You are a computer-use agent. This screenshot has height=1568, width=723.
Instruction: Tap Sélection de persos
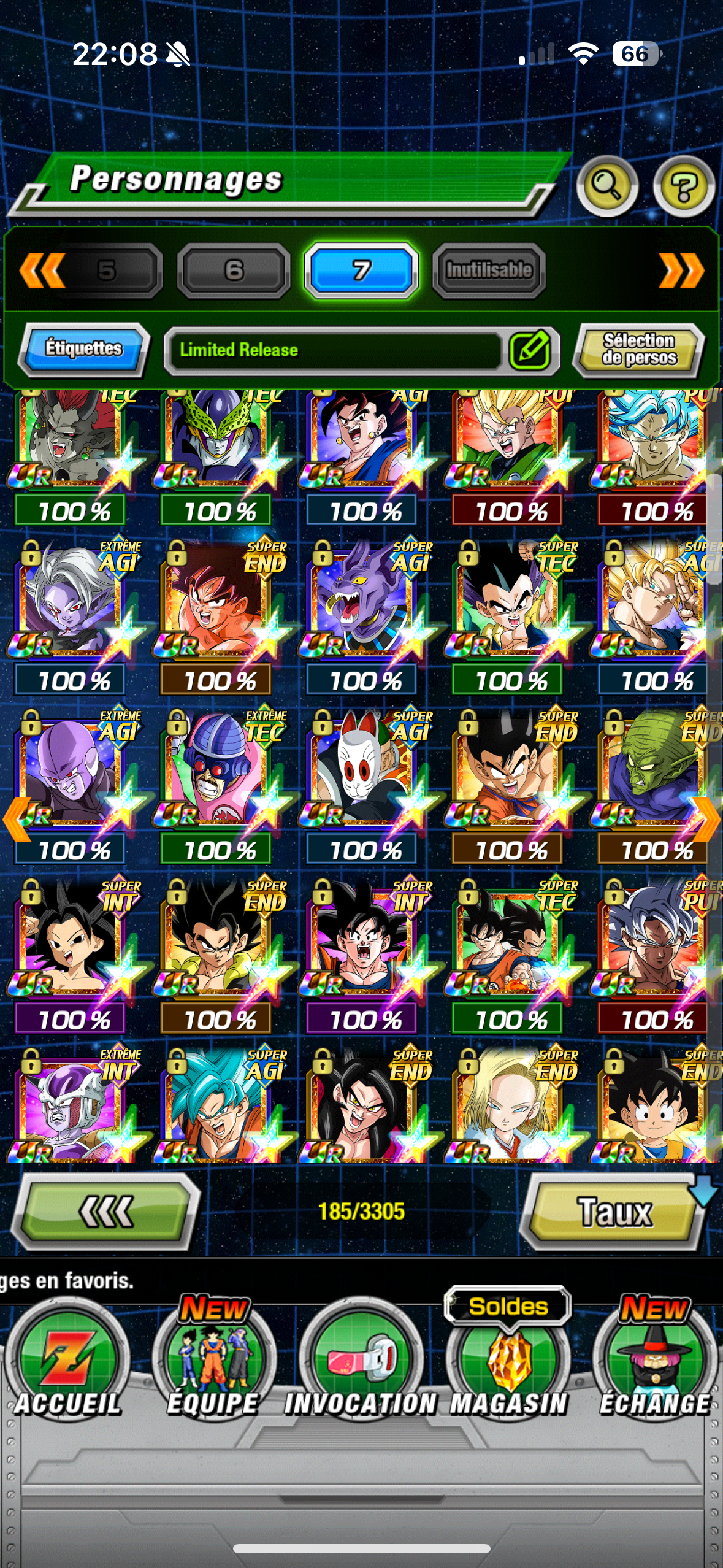click(639, 350)
